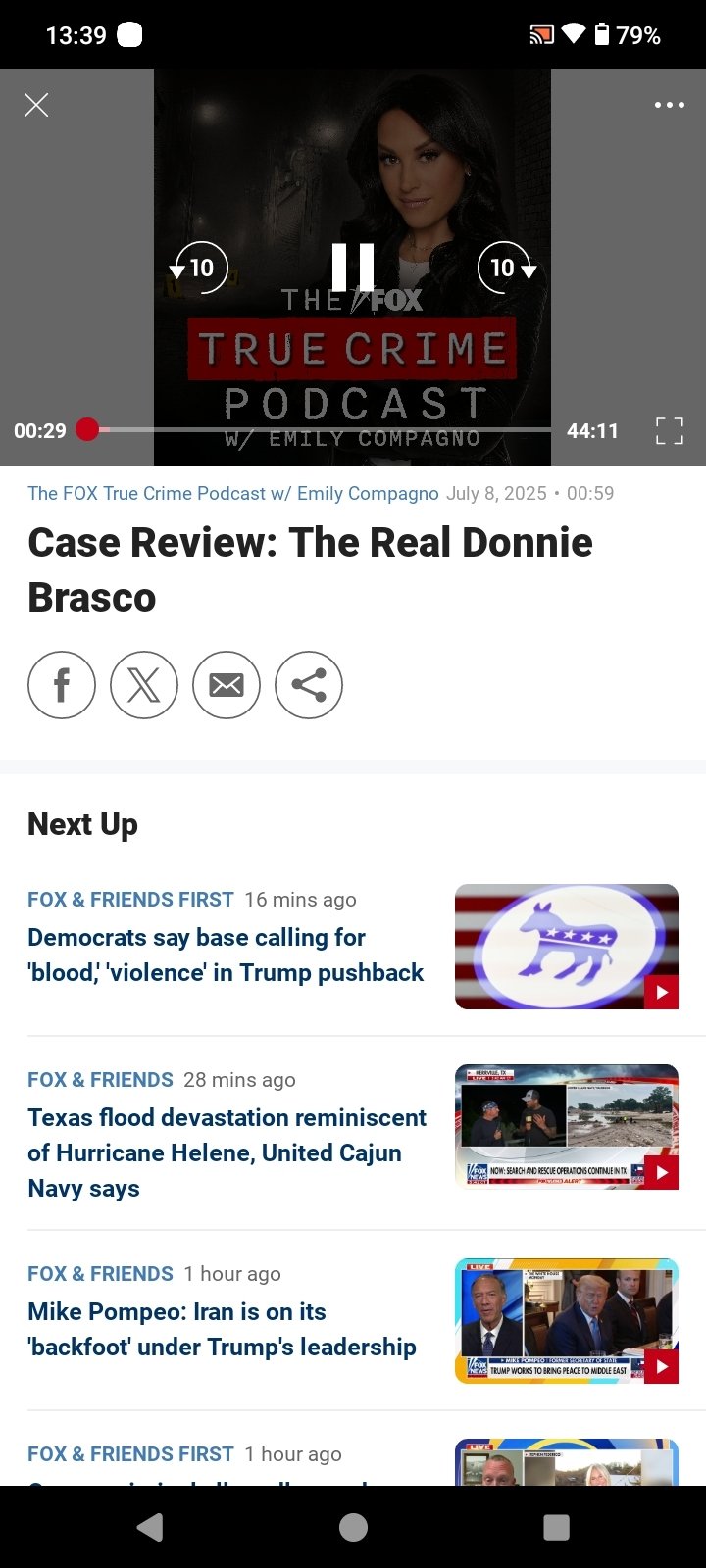Go back with system back button
The height and width of the screenshot is (1568, 706).
point(150,1527)
